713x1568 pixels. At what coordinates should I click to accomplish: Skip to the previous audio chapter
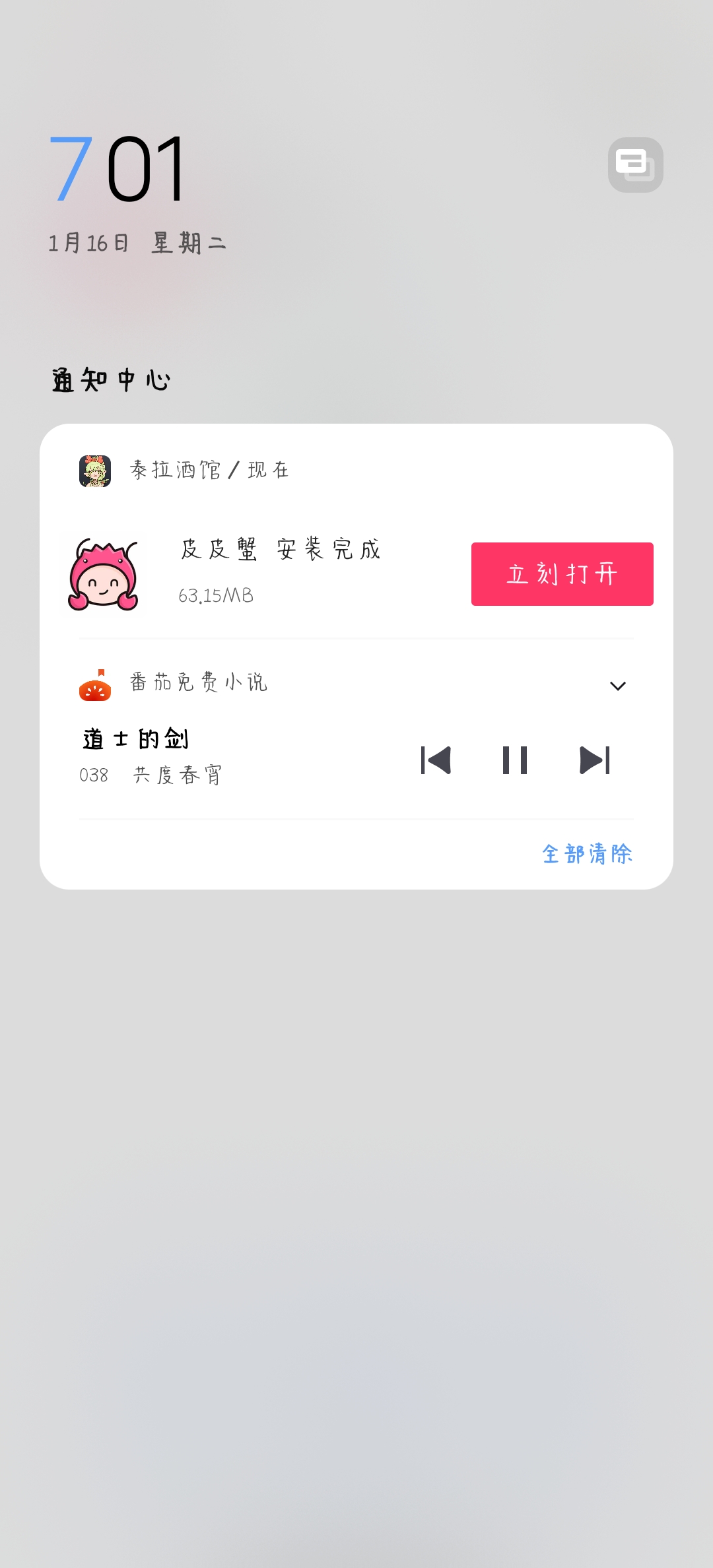(x=436, y=760)
